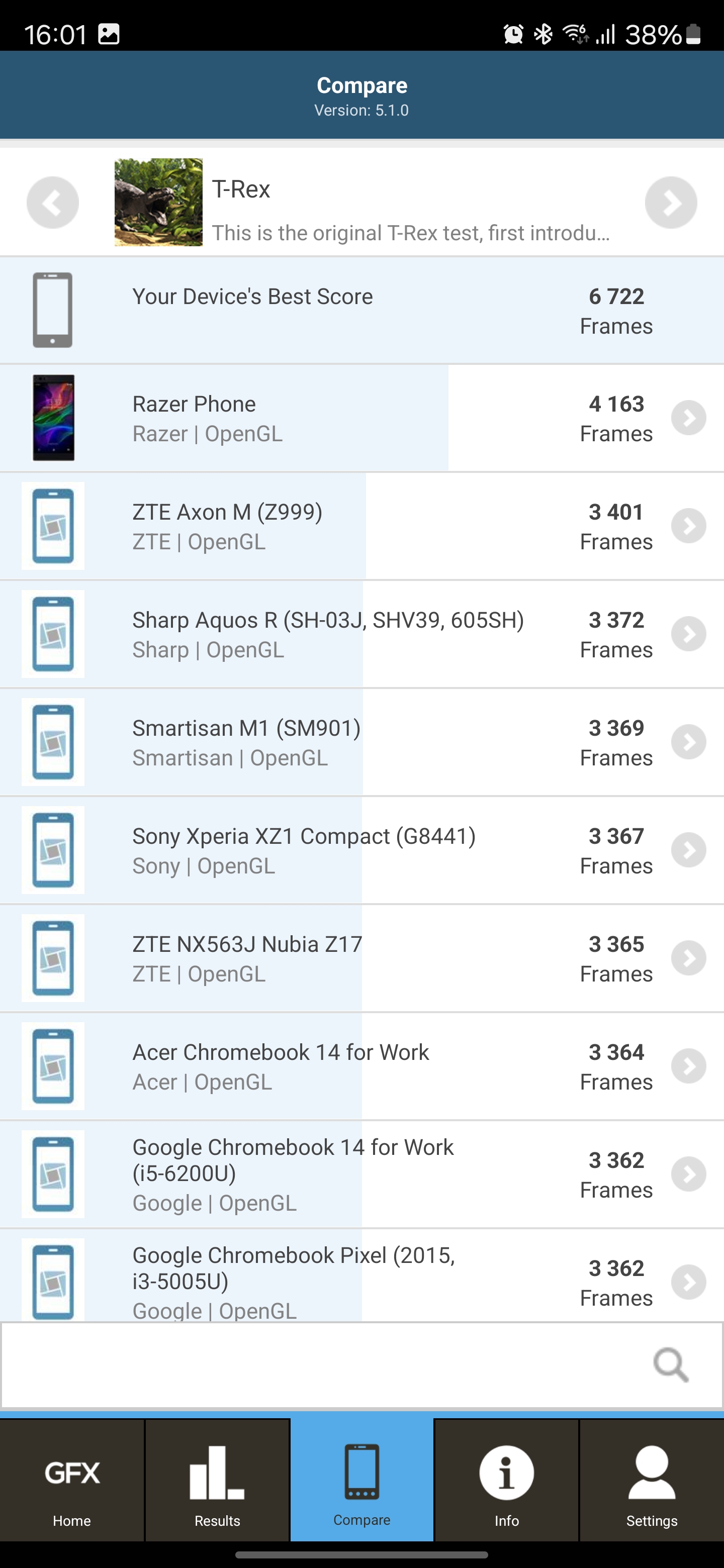The width and height of the screenshot is (724, 1568).
Task: Go to the previous benchmark test
Action: (52, 203)
